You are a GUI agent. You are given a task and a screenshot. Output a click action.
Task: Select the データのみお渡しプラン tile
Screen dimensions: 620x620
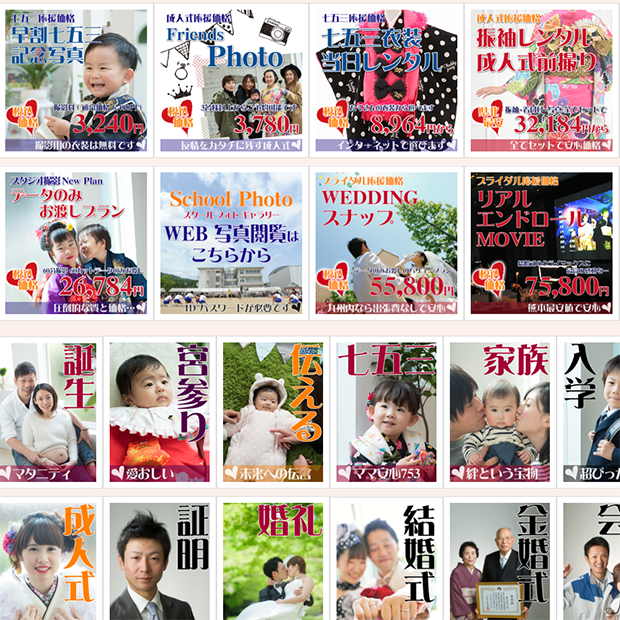coord(76,244)
